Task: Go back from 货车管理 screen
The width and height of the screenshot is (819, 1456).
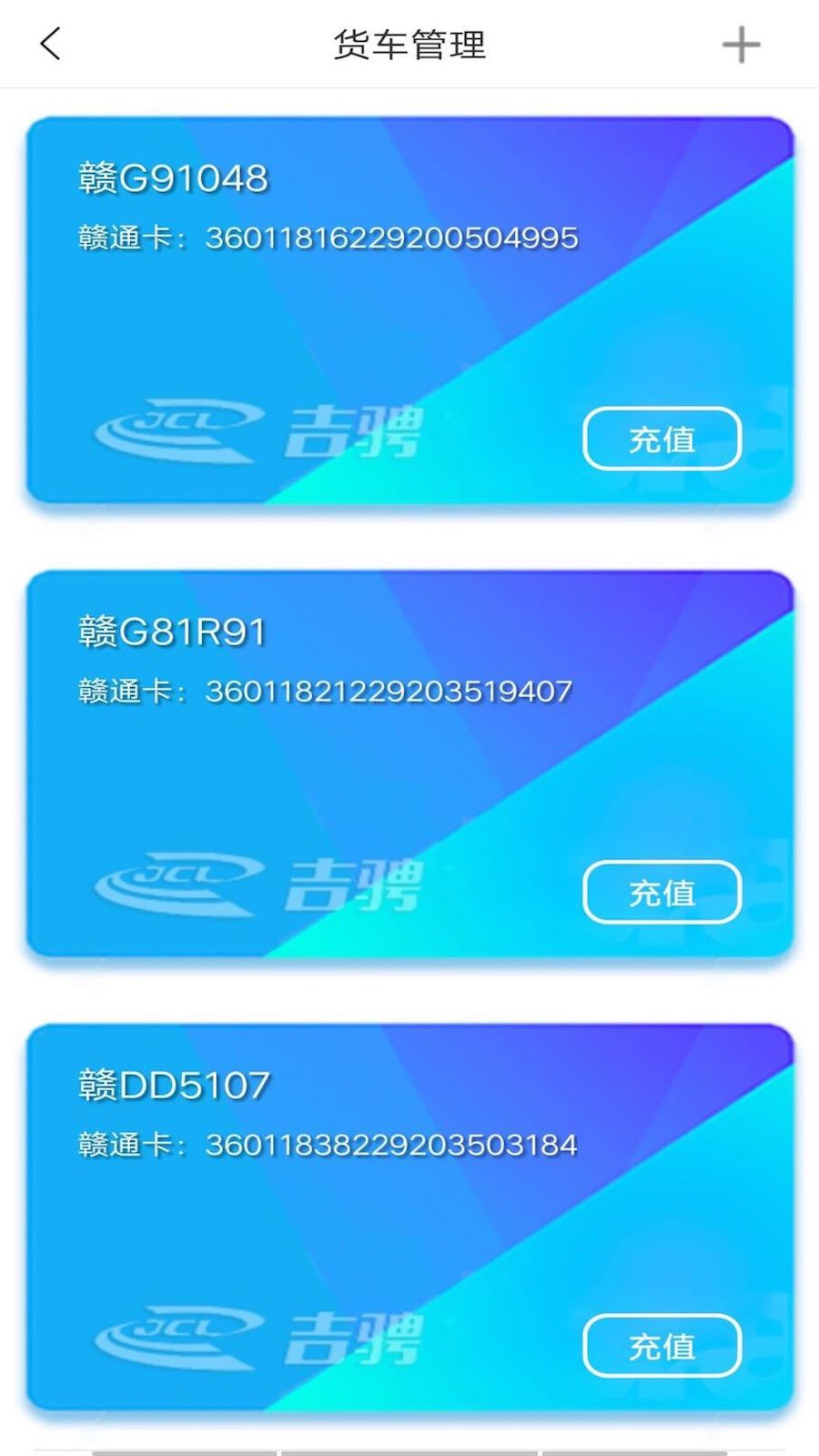Action: pyautogui.click(x=51, y=44)
